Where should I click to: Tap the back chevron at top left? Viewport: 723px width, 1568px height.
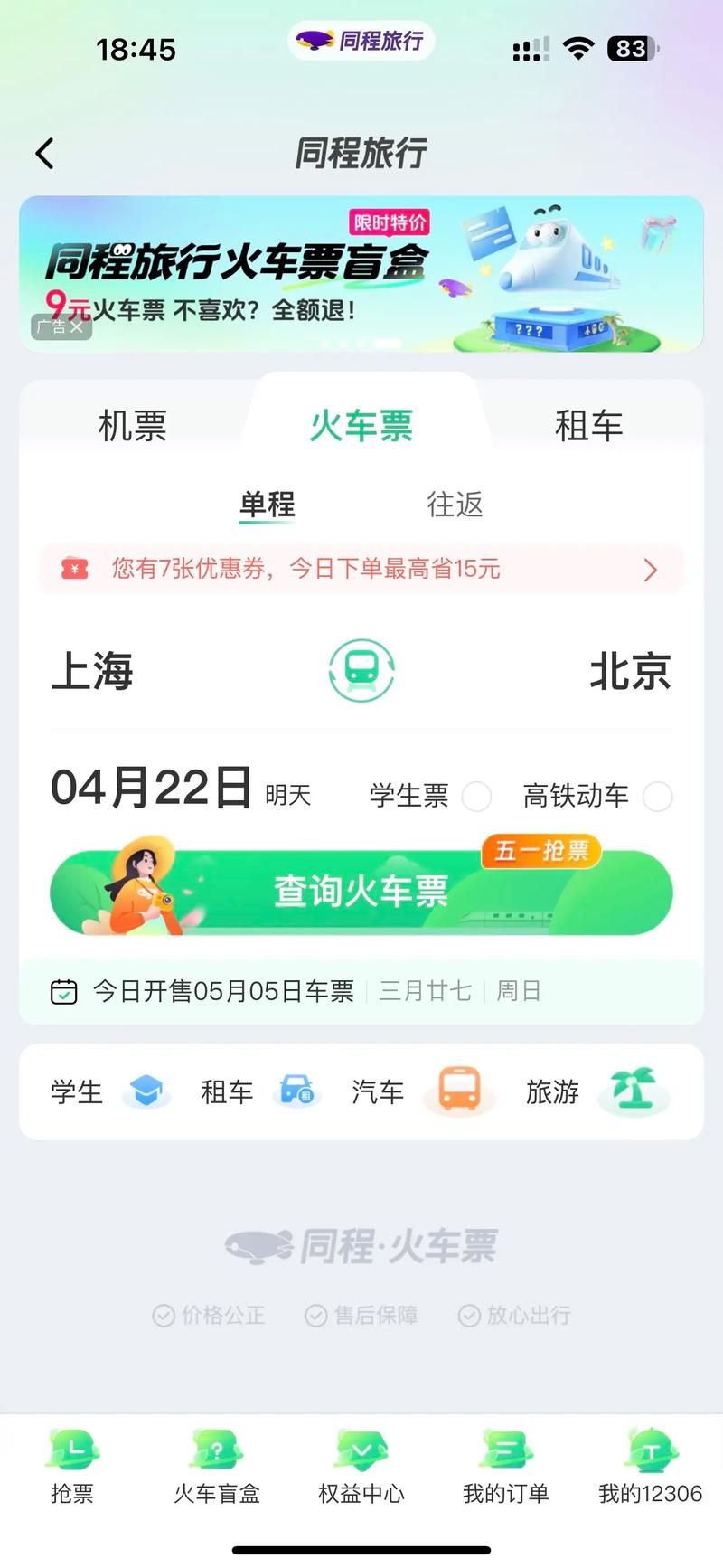pos(44,152)
